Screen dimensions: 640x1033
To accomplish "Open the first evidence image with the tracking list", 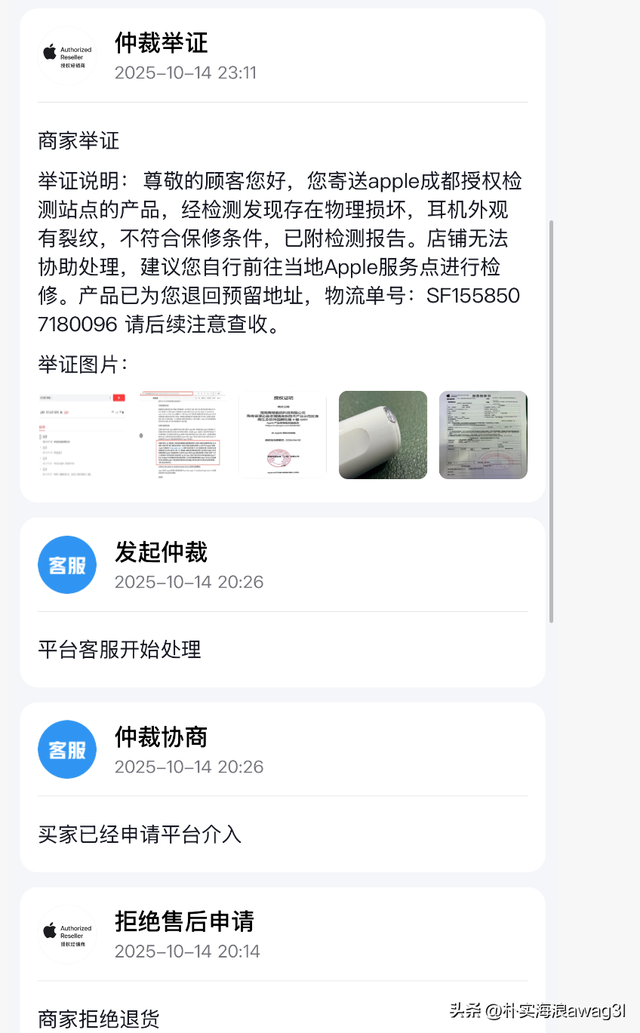I will [82, 435].
